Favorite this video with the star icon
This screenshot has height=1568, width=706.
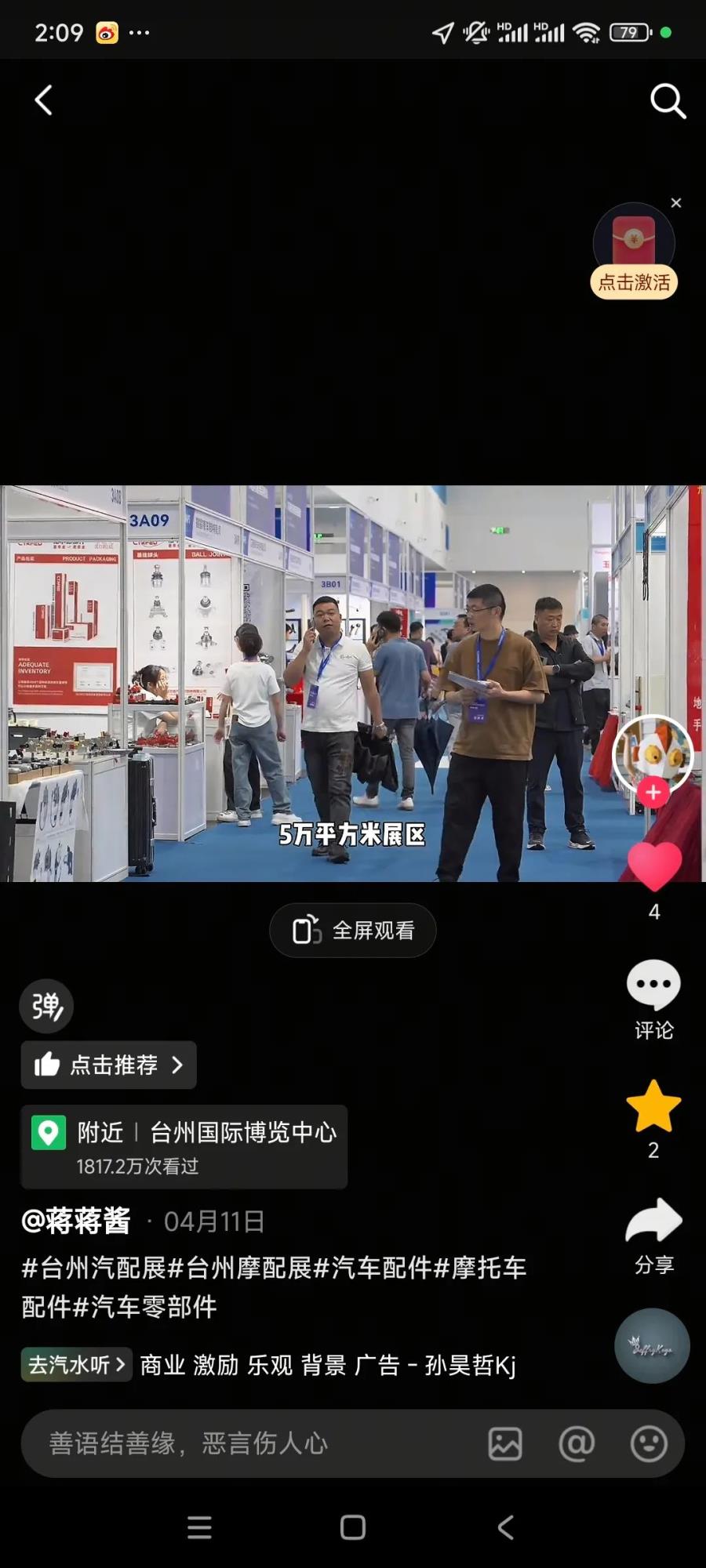[x=653, y=1106]
